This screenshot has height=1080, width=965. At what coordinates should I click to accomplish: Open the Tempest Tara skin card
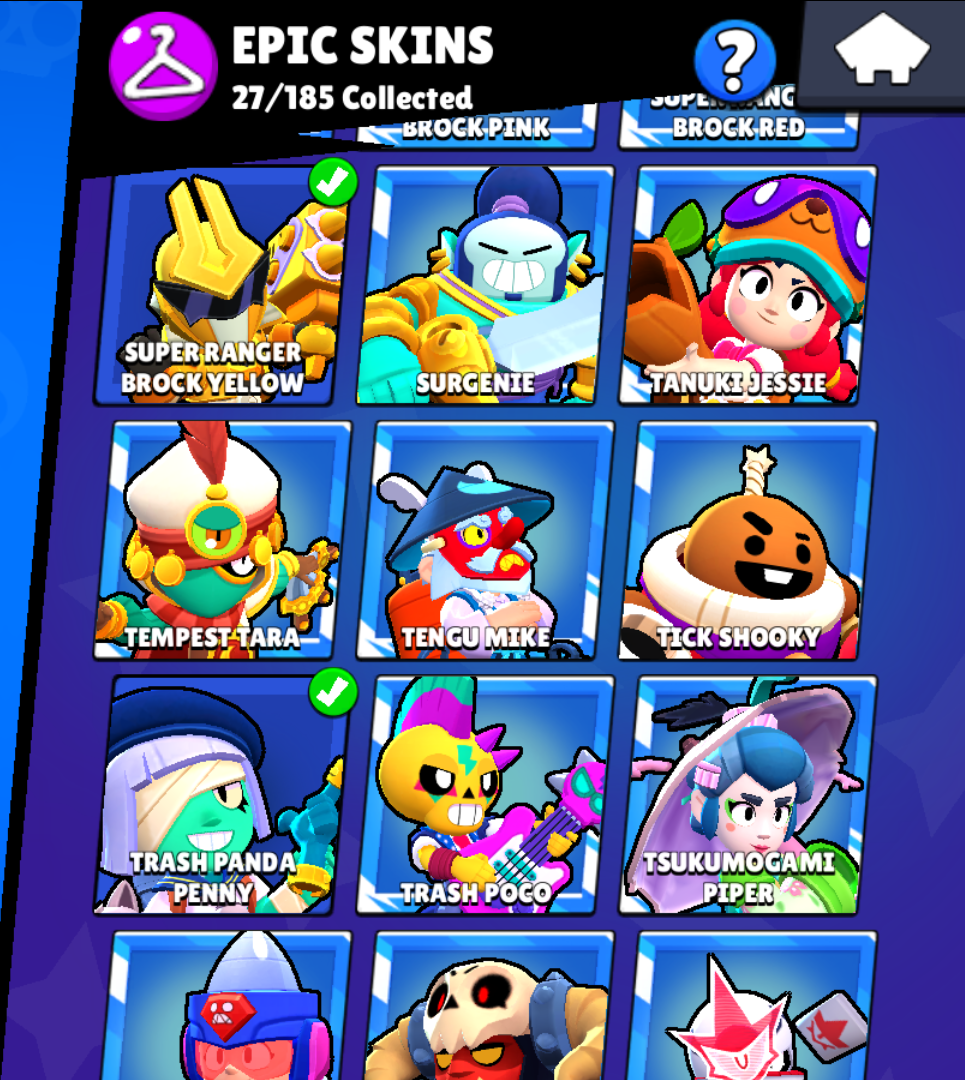(x=222, y=541)
